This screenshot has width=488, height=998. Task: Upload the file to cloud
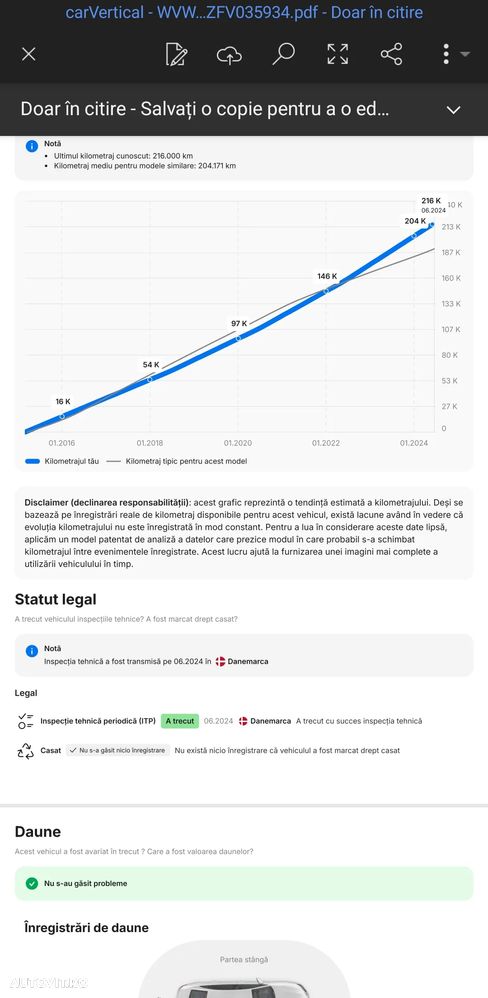(x=229, y=55)
